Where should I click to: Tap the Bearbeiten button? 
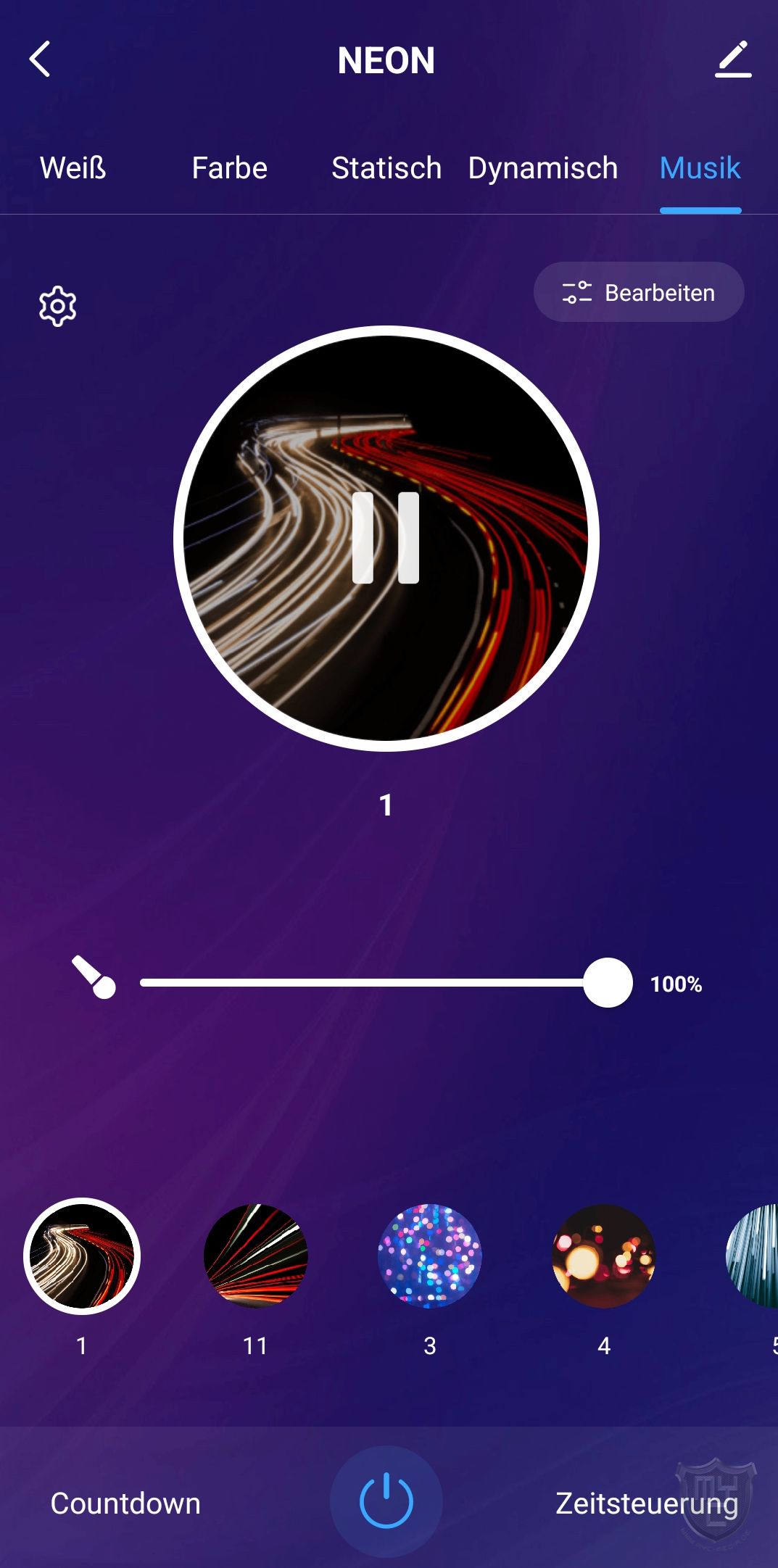639,292
